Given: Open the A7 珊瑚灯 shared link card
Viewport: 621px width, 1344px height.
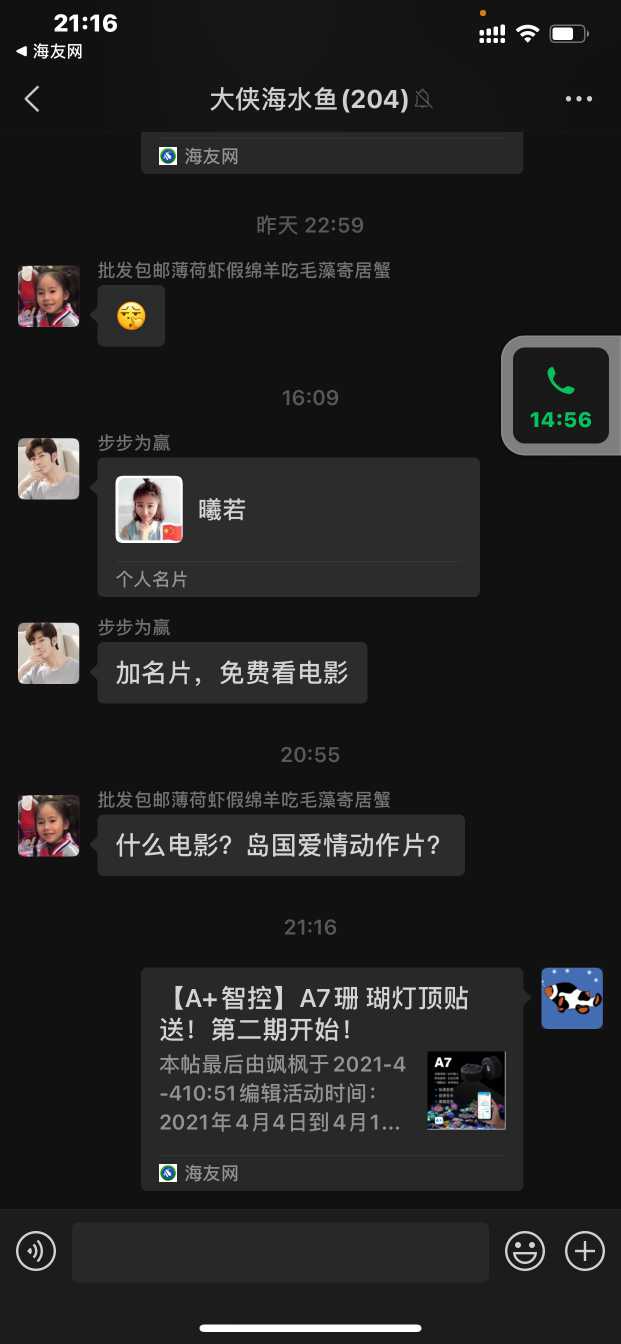Looking at the screenshot, I should point(331,1077).
